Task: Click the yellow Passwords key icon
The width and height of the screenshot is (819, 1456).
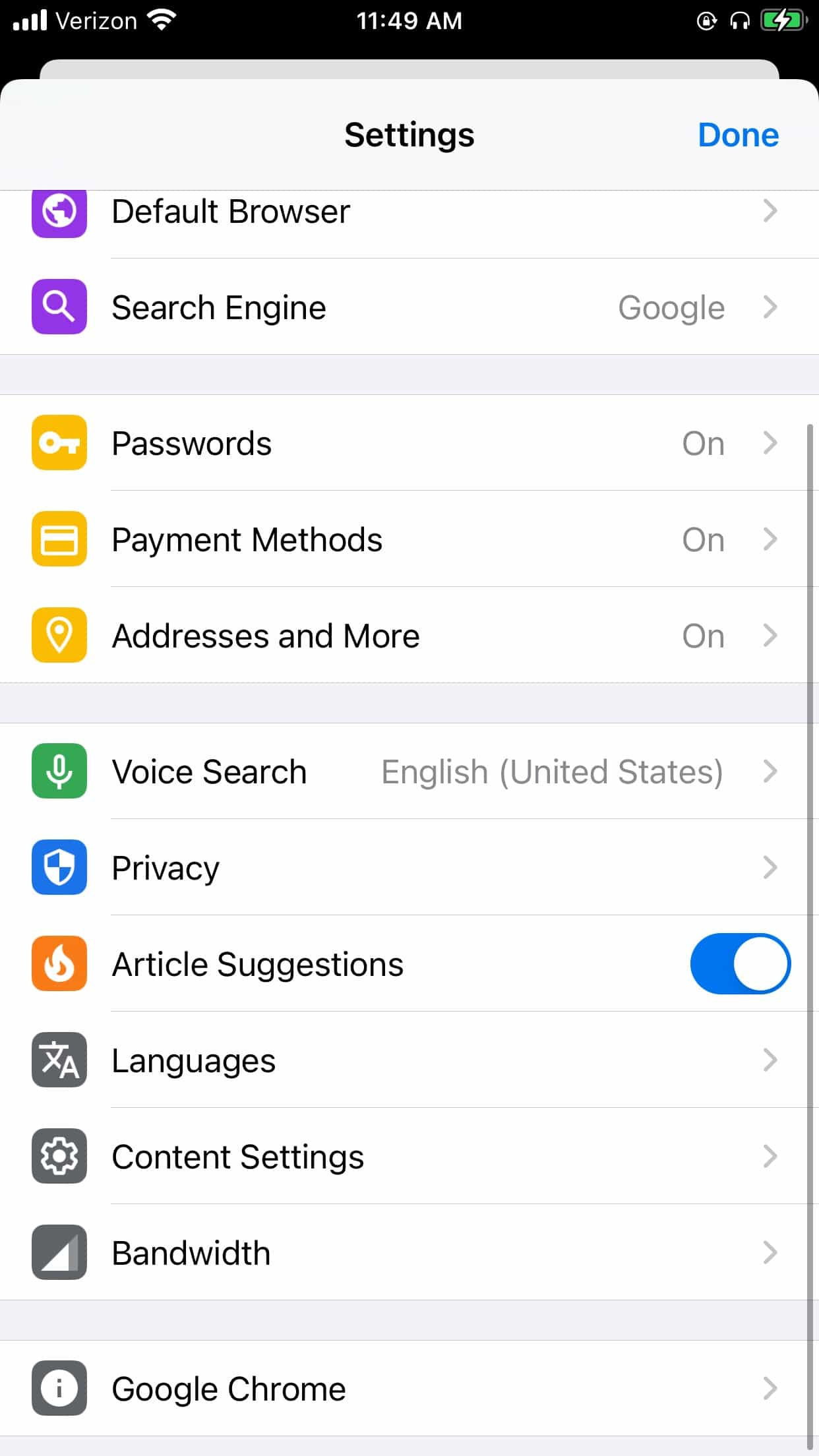Action: click(59, 443)
